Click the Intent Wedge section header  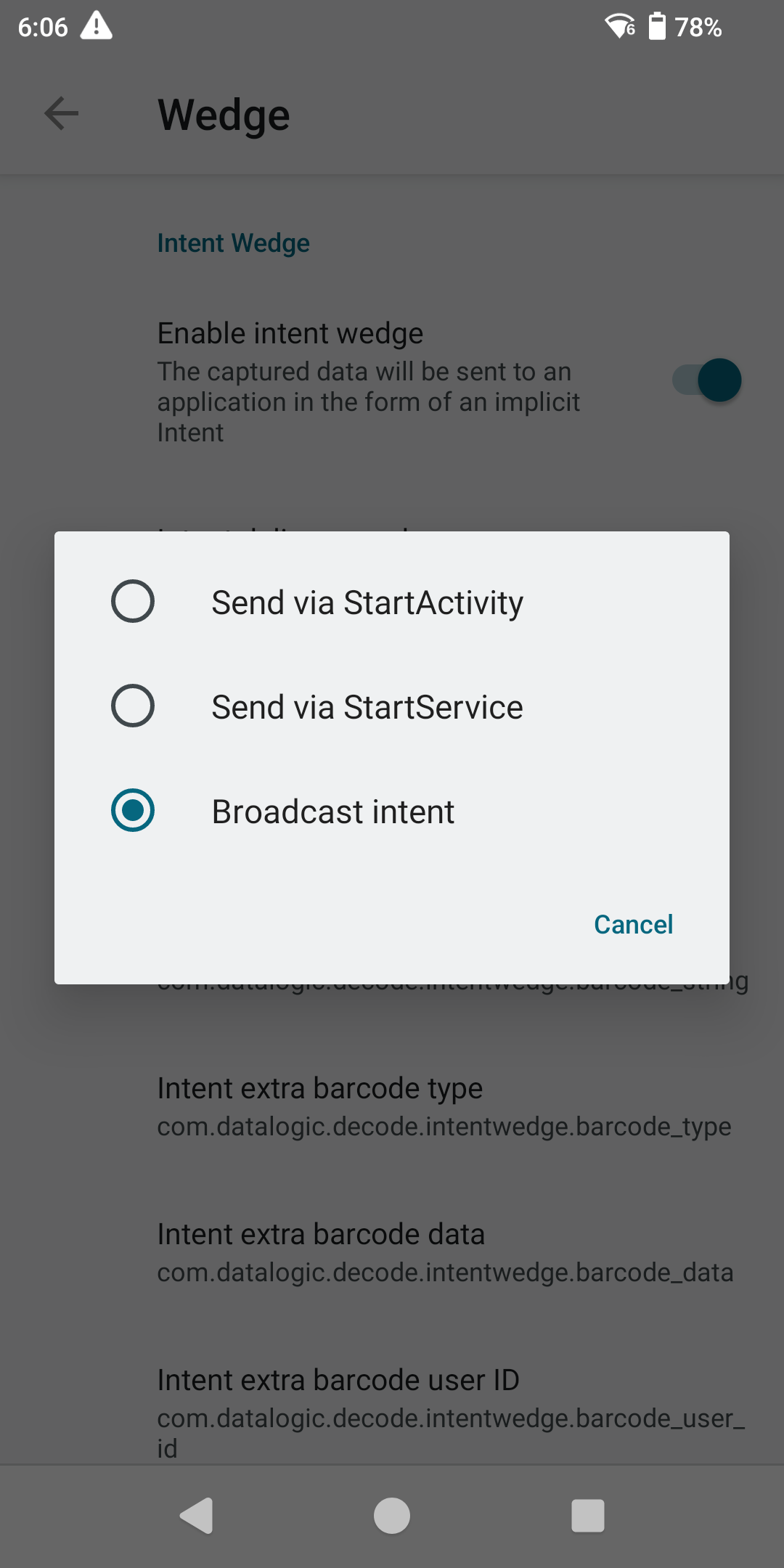tap(233, 242)
